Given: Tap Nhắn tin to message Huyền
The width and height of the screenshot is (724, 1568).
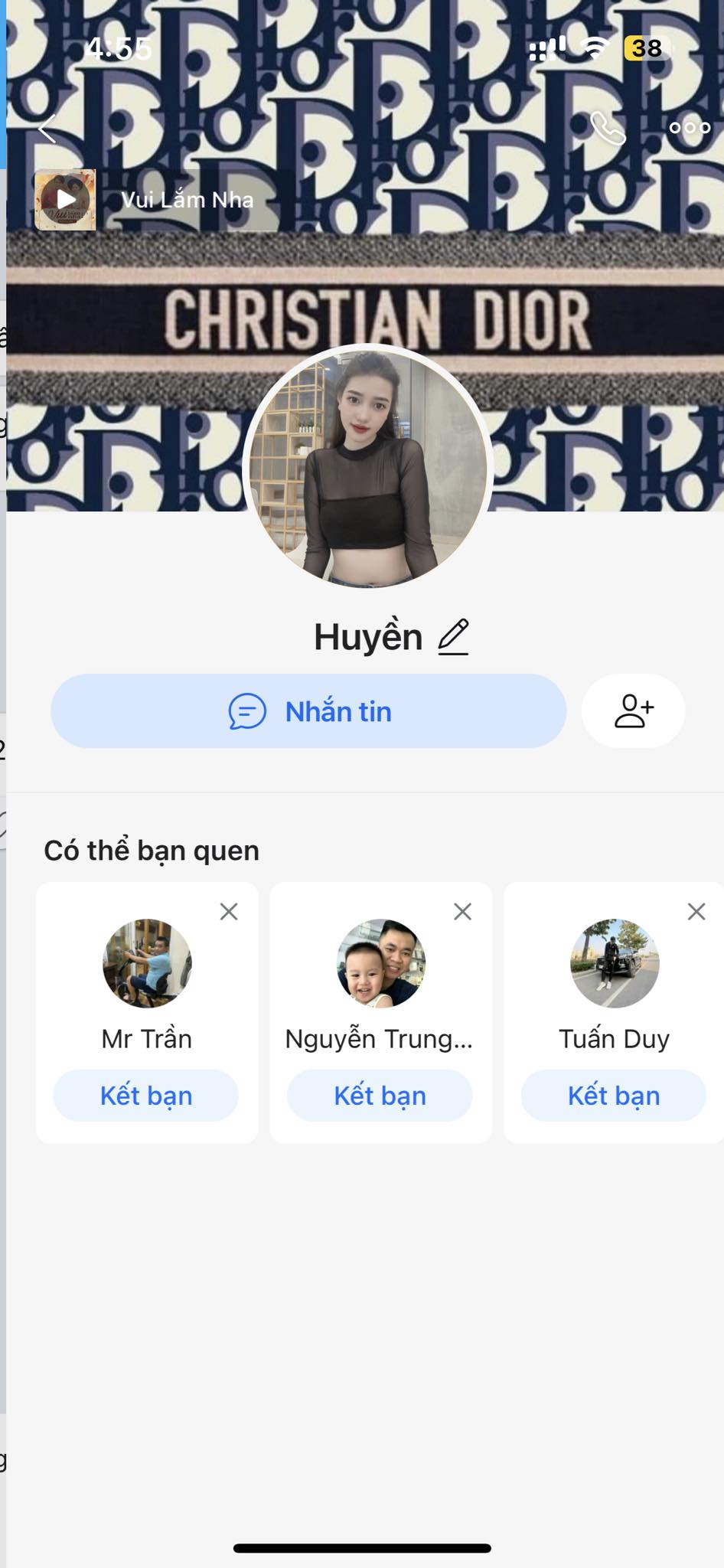Looking at the screenshot, I should (308, 711).
